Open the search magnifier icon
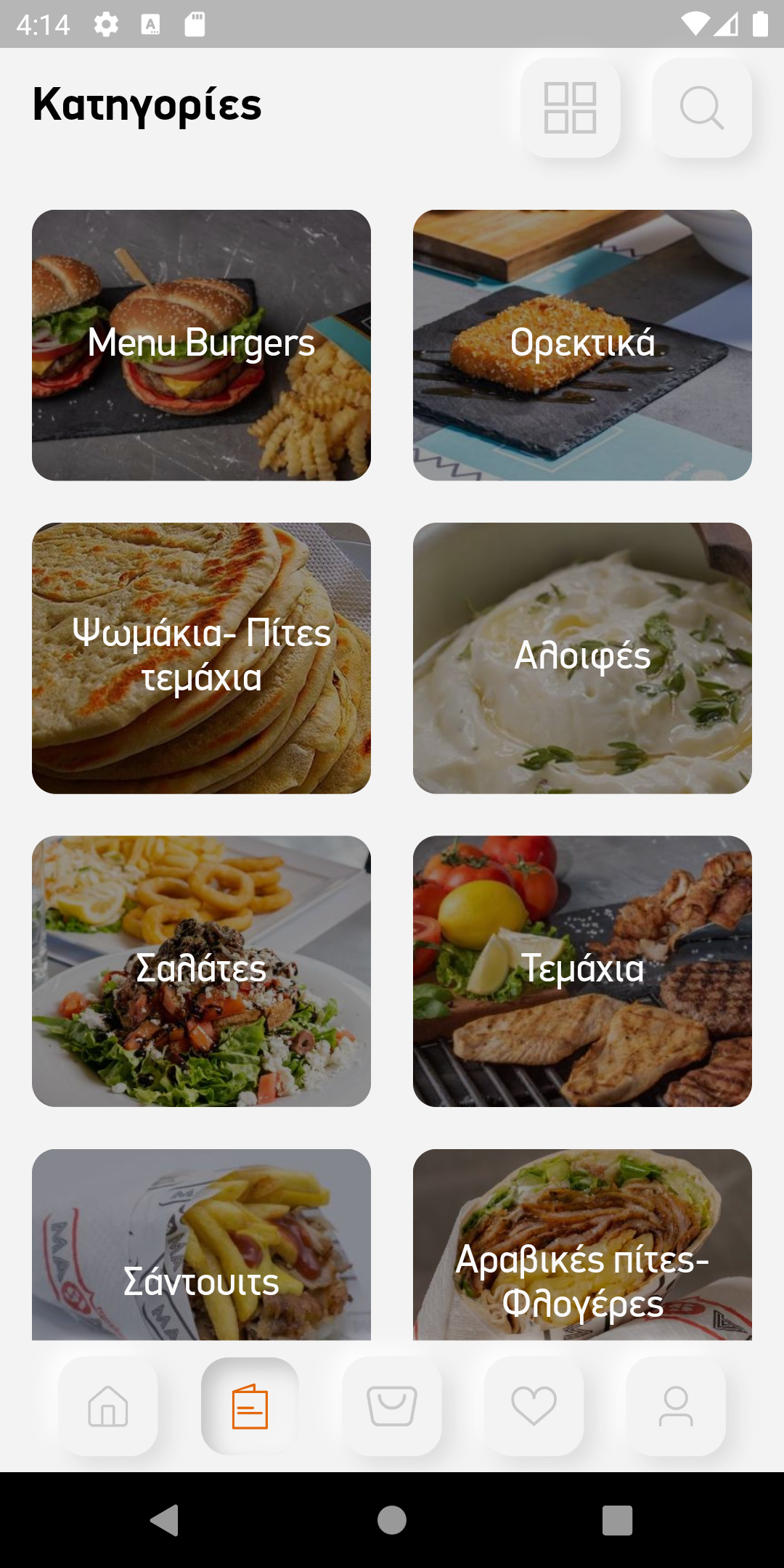 pos(702,108)
